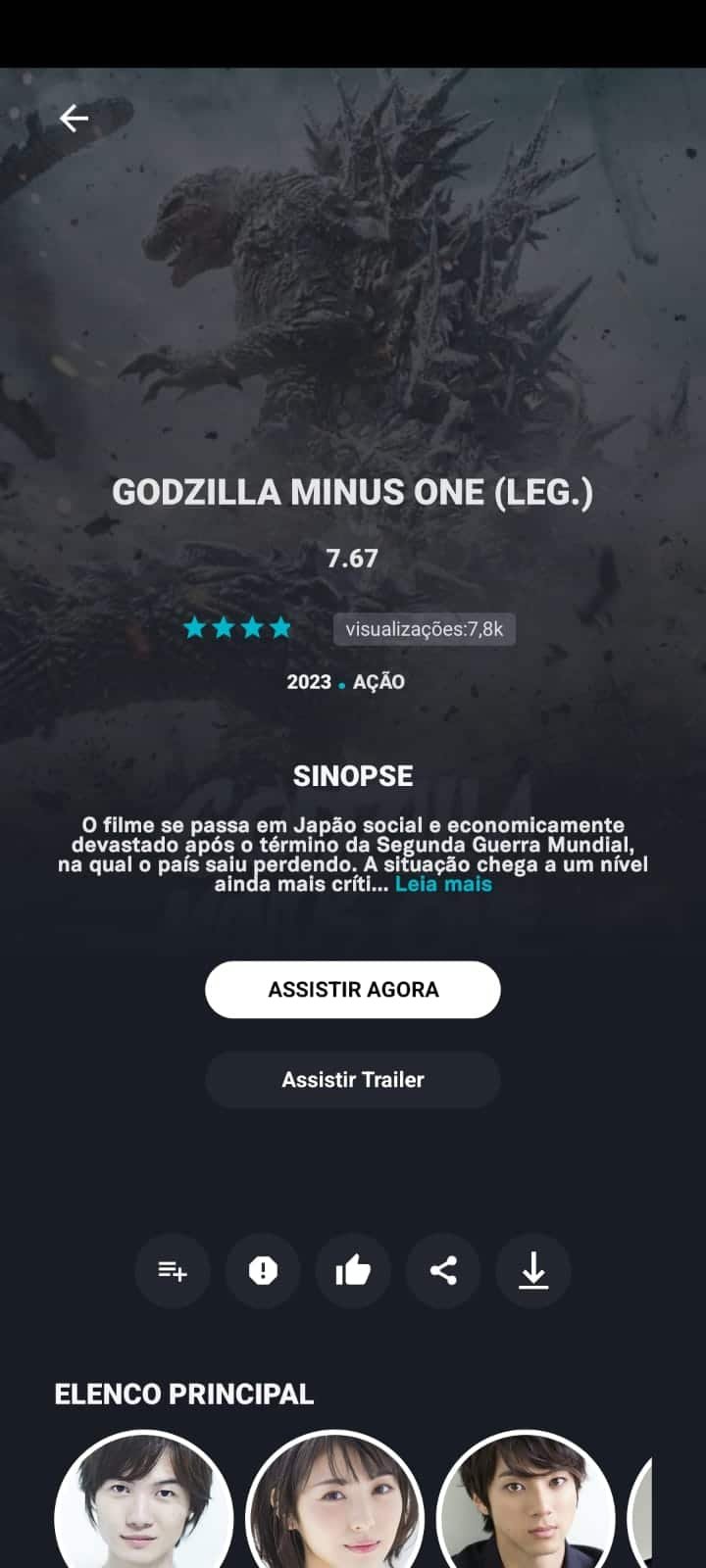Download the movie
Screen dimensions: 706x1568
pos(533,1271)
